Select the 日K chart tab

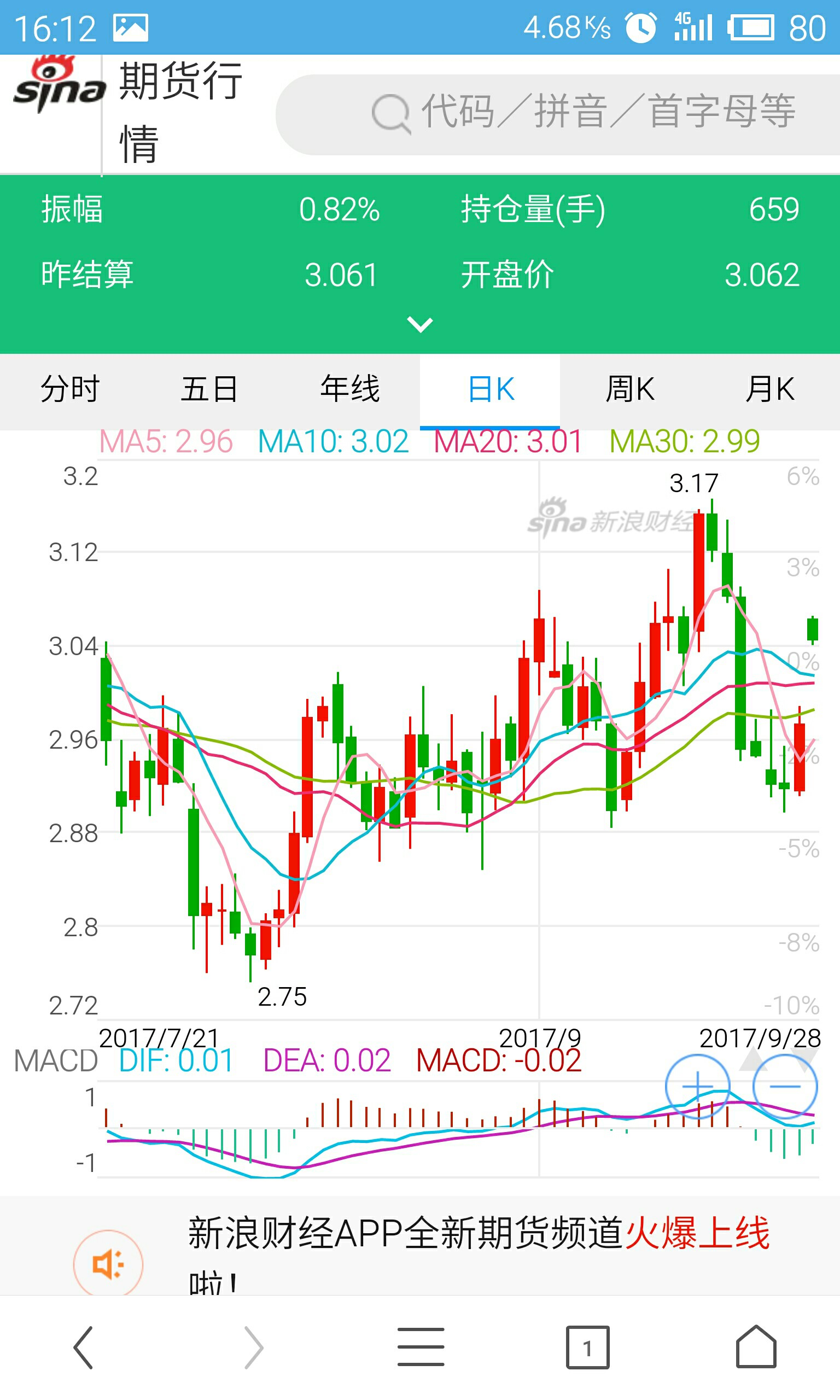click(x=490, y=389)
